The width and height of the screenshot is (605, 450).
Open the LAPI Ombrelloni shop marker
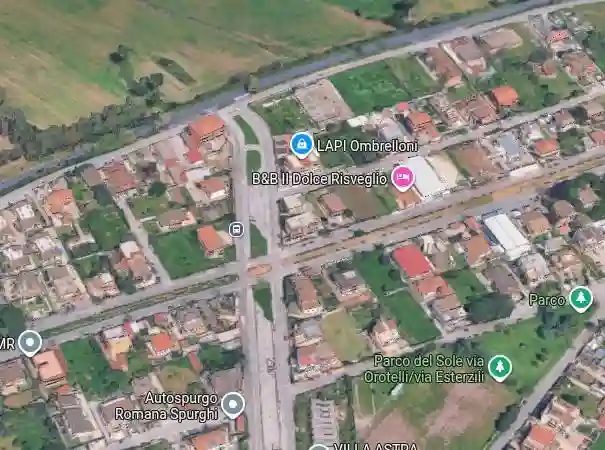[x=299, y=145]
